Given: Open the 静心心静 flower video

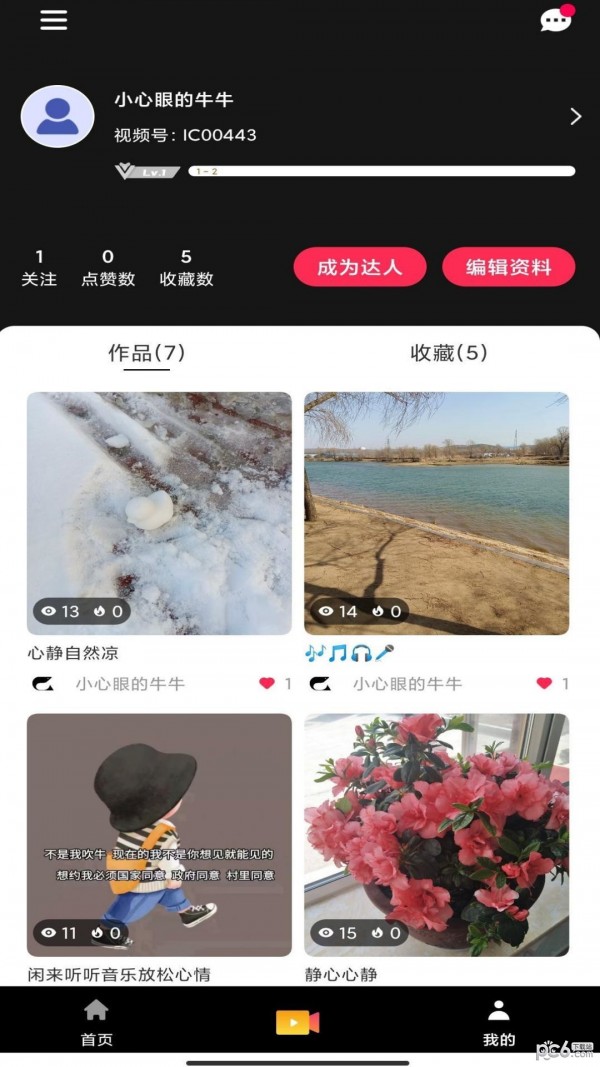Looking at the screenshot, I should coord(436,835).
